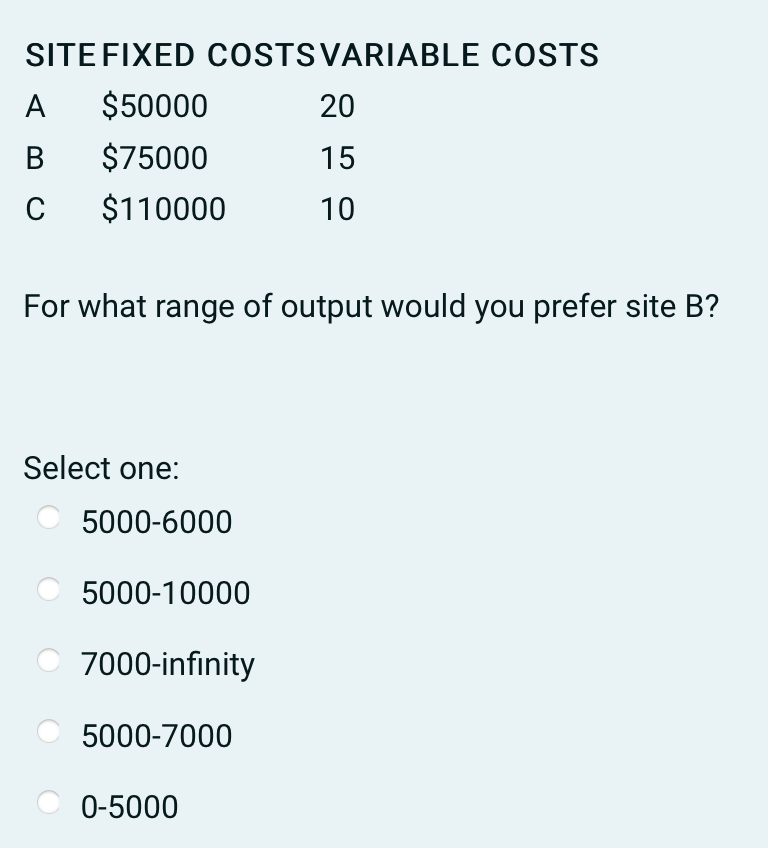Click the 5000-7000 answer label
The height and width of the screenshot is (848, 768).
click(x=156, y=736)
